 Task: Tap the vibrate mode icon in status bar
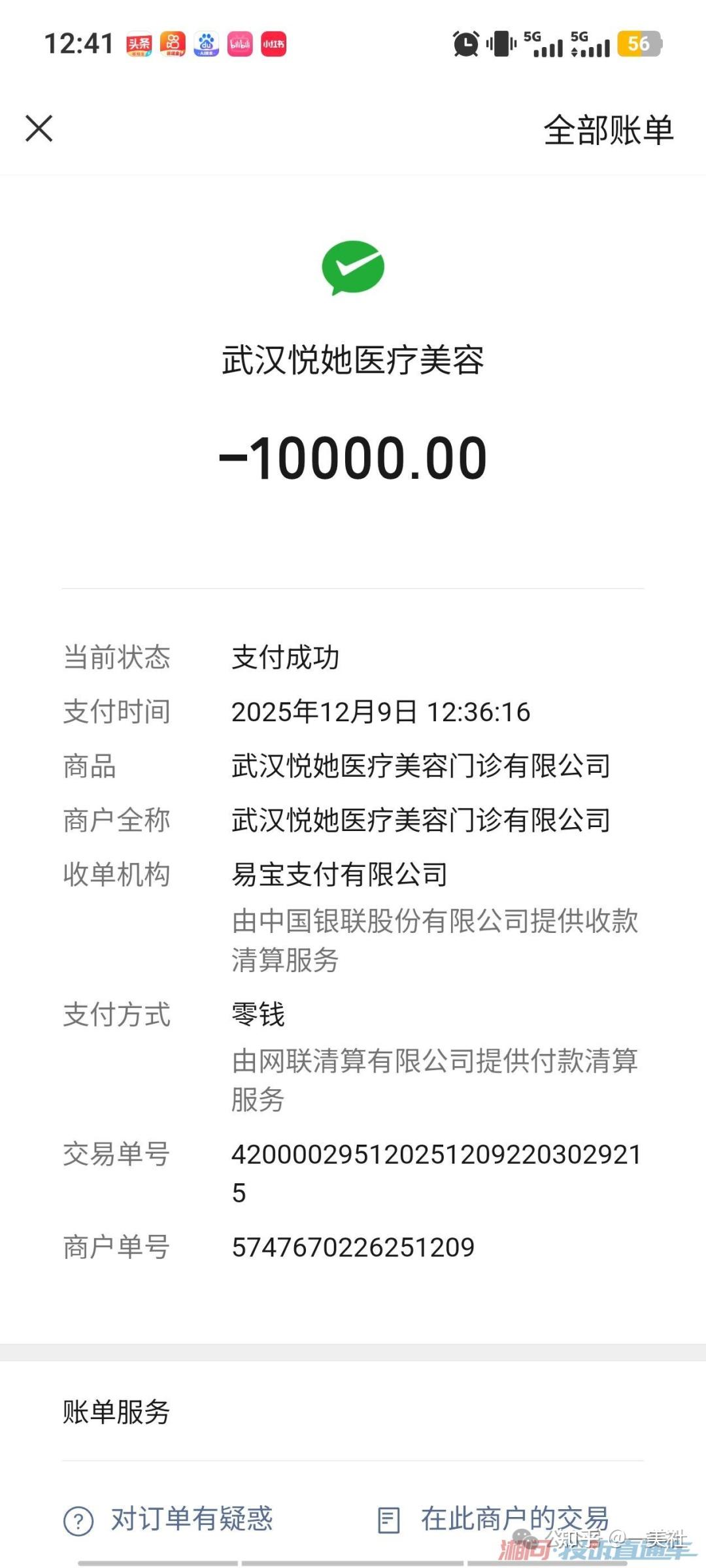(x=501, y=44)
